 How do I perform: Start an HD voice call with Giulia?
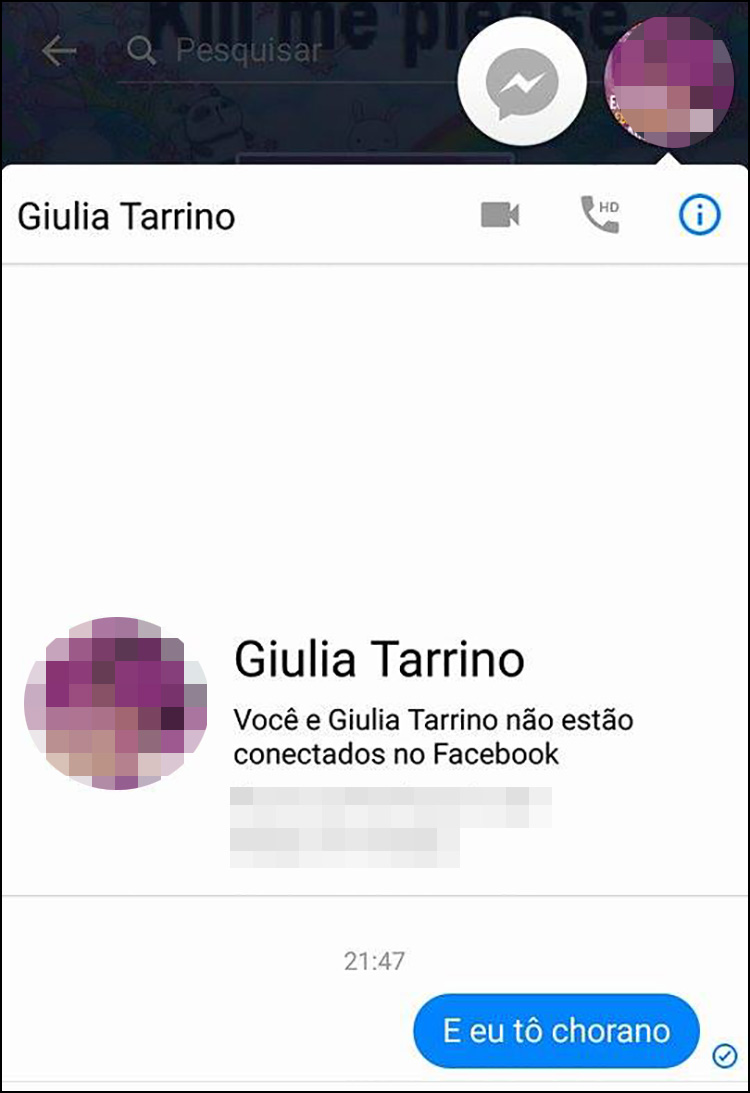tap(600, 215)
